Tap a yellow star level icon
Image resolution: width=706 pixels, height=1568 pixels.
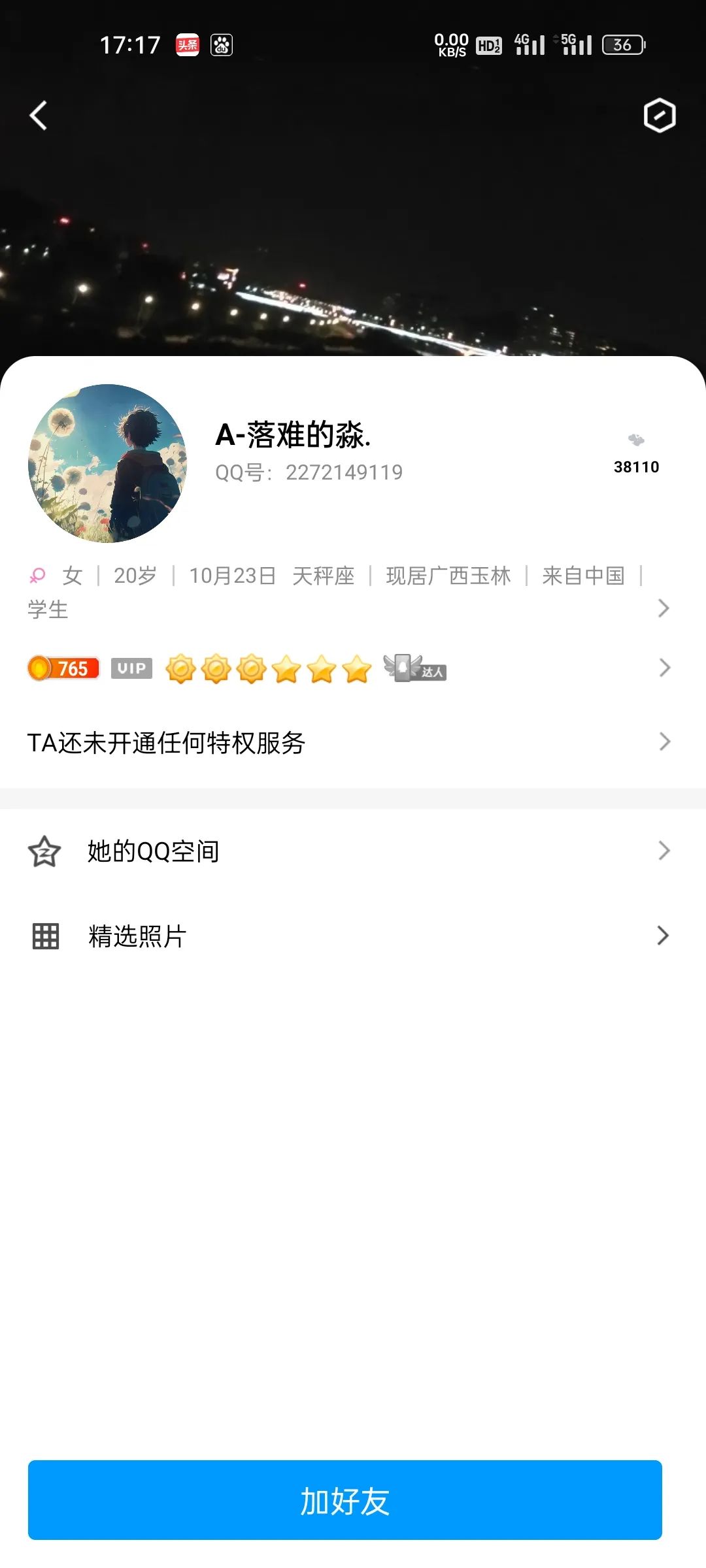coord(320,668)
